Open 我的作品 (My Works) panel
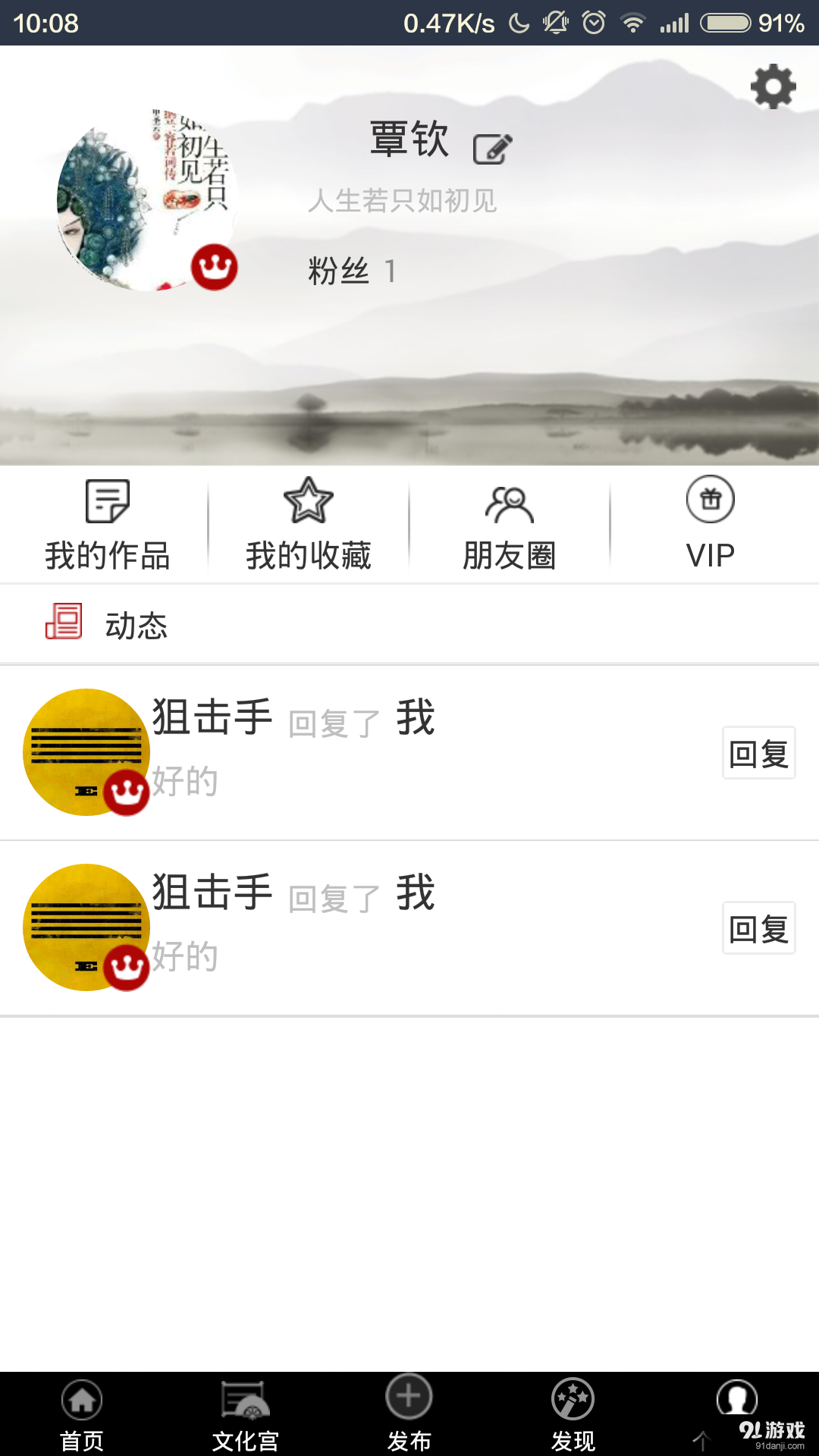Image resolution: width=819 pixels, height=1456 pixels. click(106, 523)
